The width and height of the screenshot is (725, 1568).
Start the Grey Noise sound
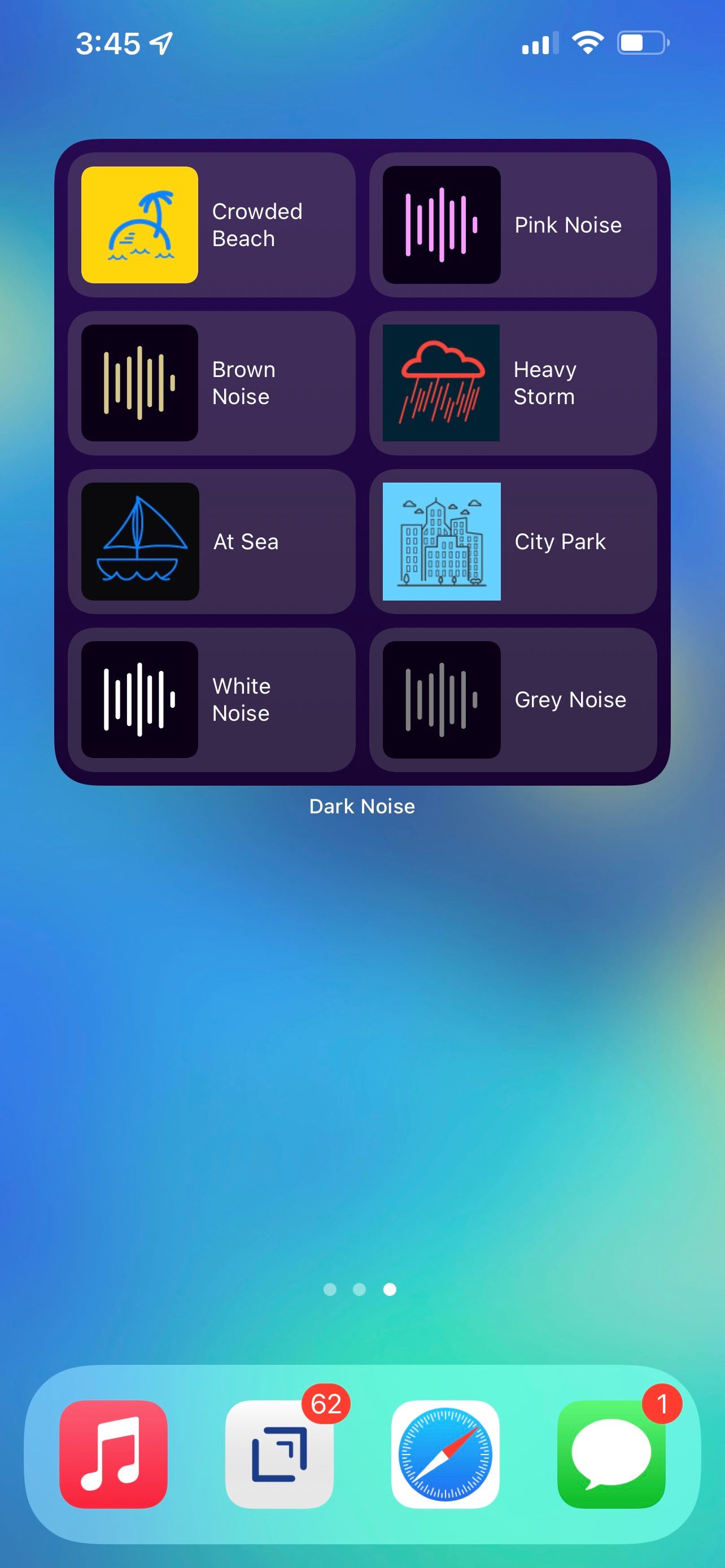pyautogui.click(x=514, y=699)
